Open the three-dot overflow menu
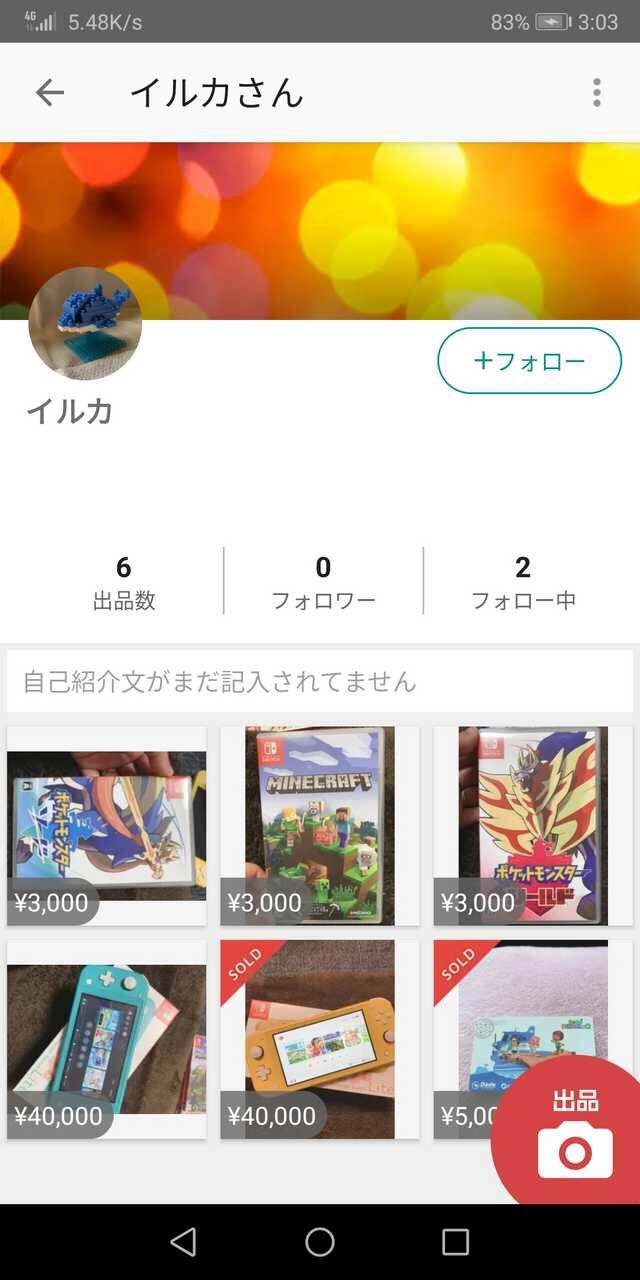The height and width of the screenshot is (1280, 640). (596, 93)
